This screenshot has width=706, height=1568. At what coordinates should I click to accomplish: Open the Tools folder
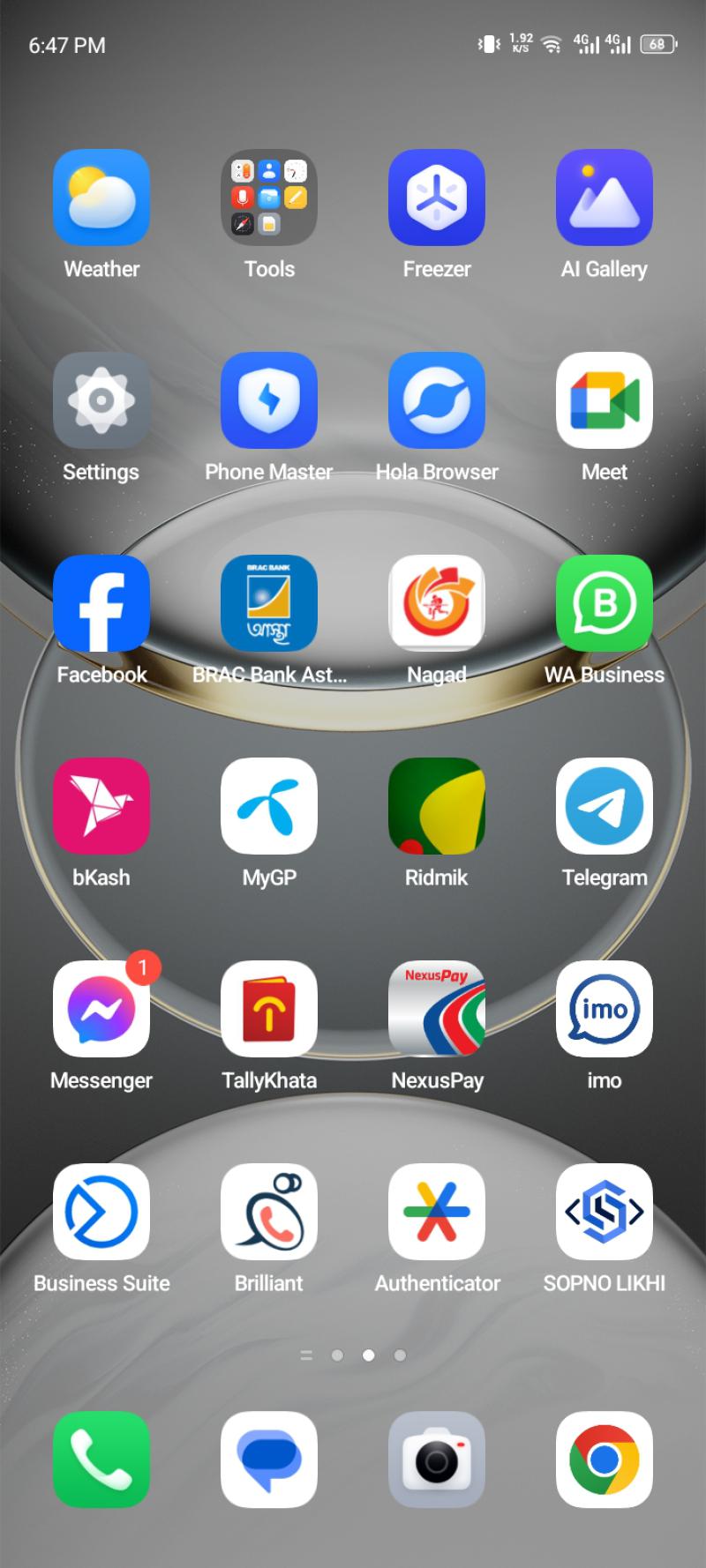269,198
